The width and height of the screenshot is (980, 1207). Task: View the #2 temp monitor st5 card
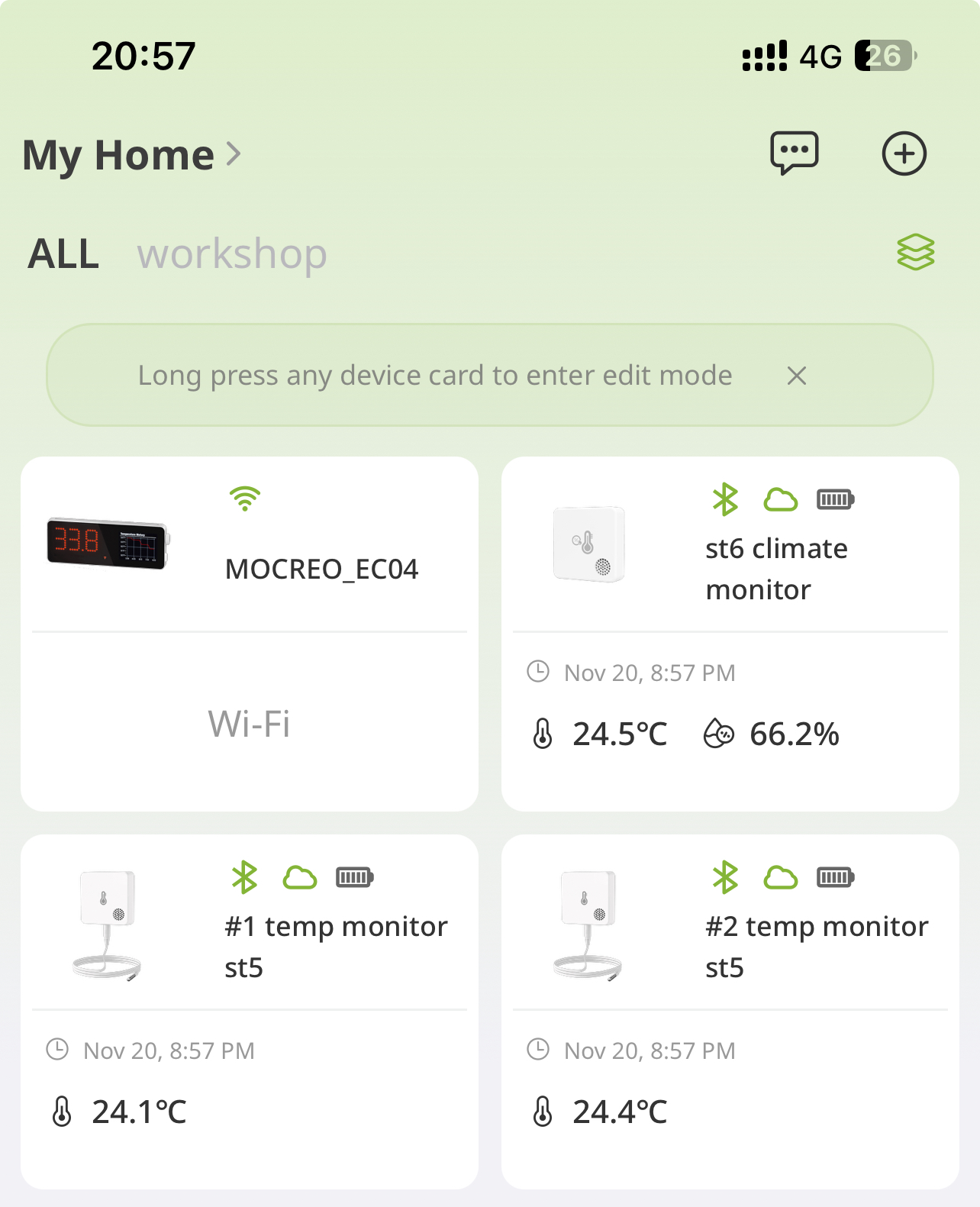730,1011
